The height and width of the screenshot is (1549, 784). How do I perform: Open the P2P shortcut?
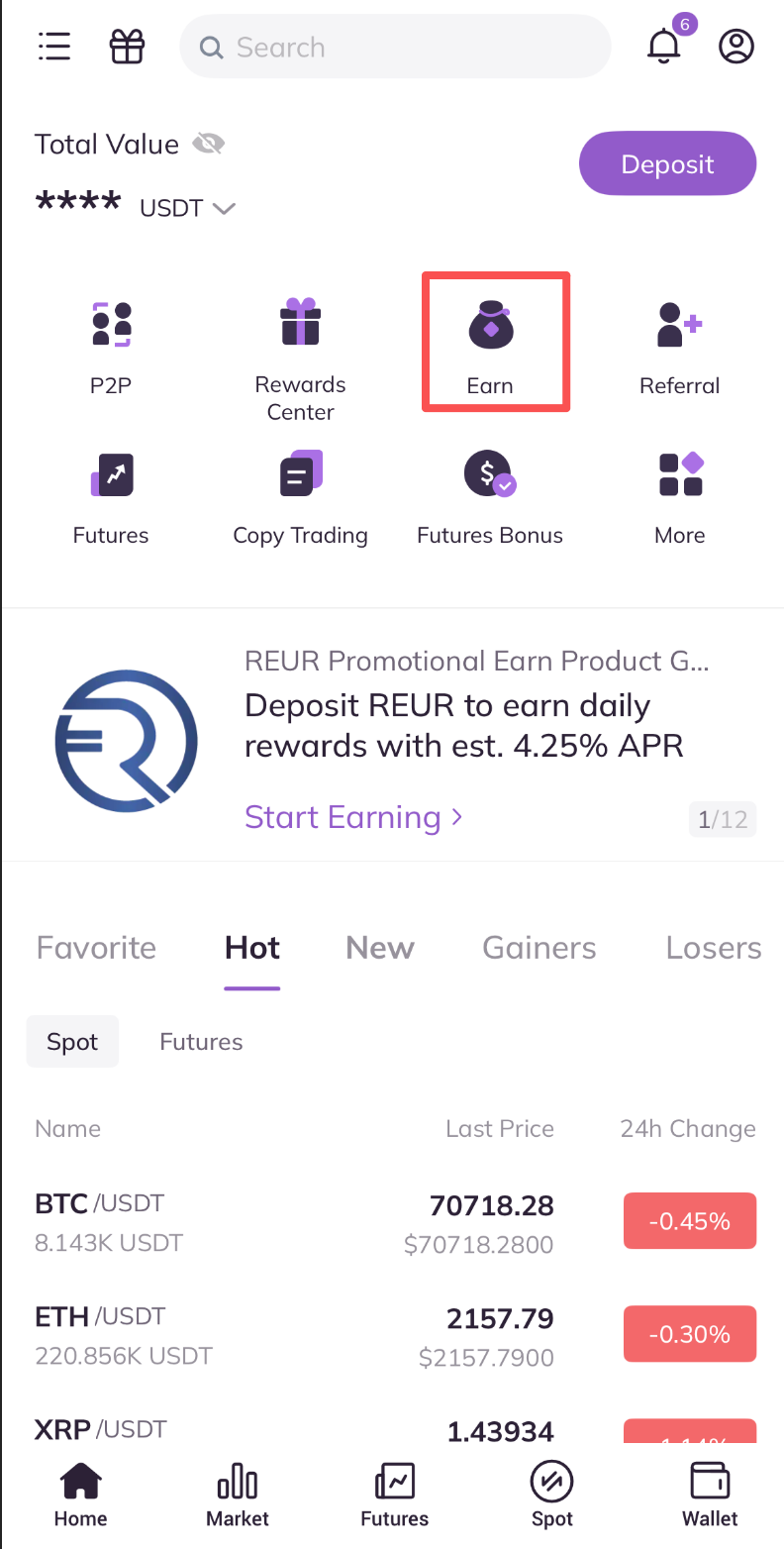tap(111, 344)
